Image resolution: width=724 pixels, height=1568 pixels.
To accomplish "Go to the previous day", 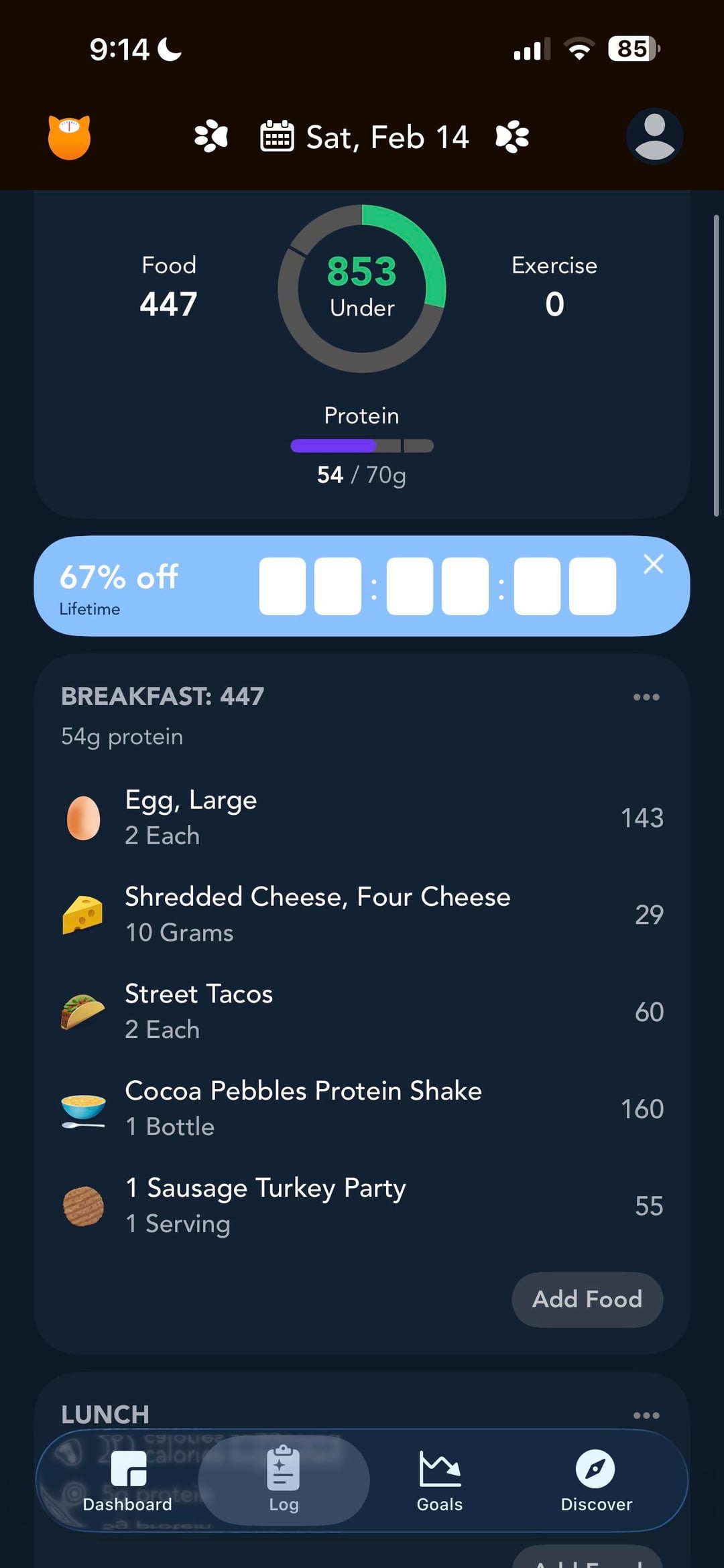I will pos(210,137).
